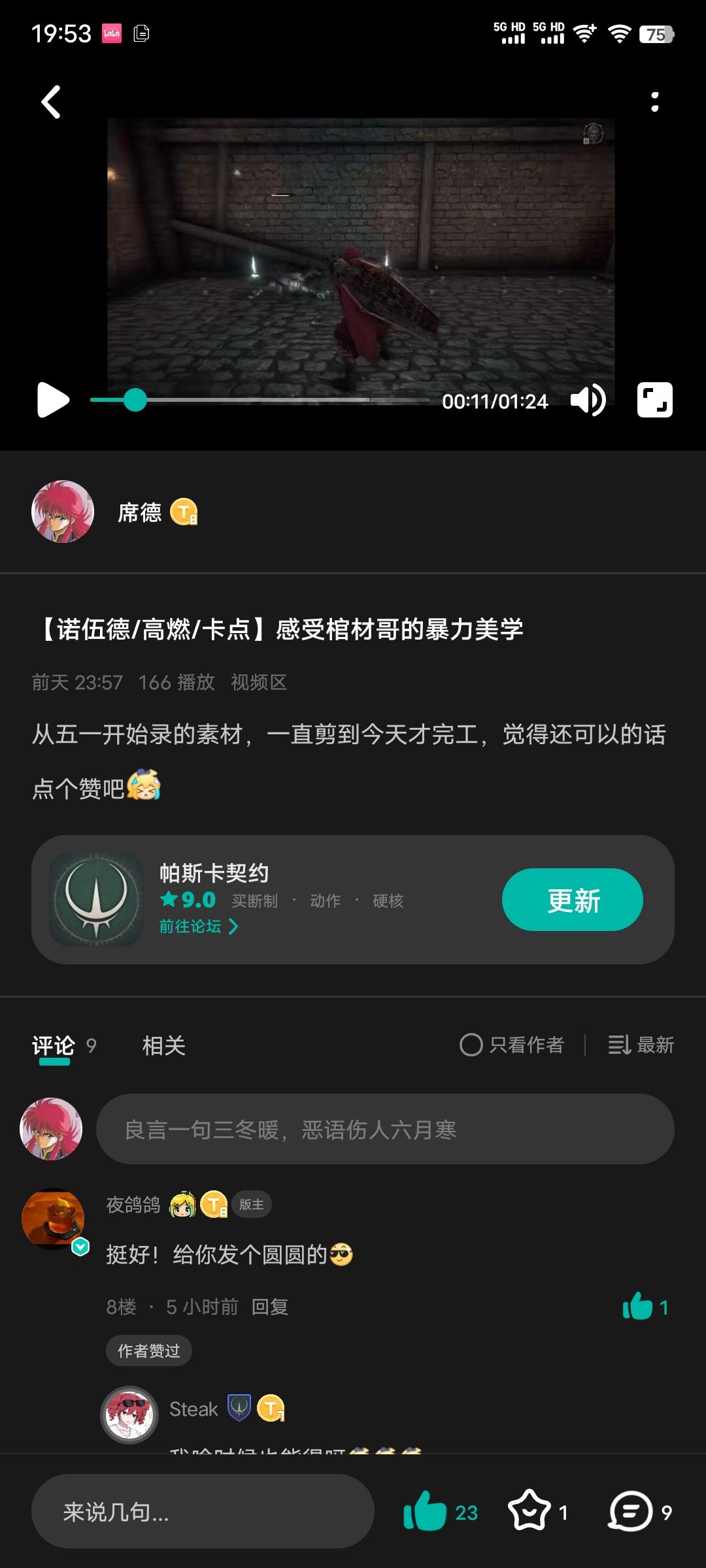Tap the star favorite icon showing 1

pyautogui.click(x=531, y=1510)
